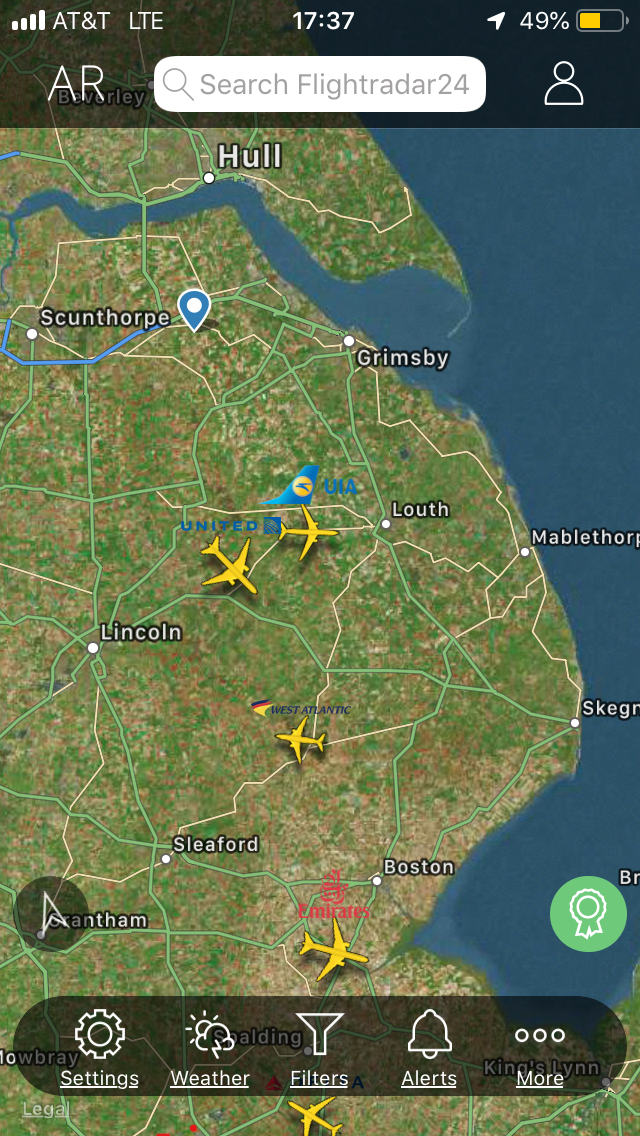
Task: Open Settings from the bottom toolbar
Action: tap(99, 1049)
